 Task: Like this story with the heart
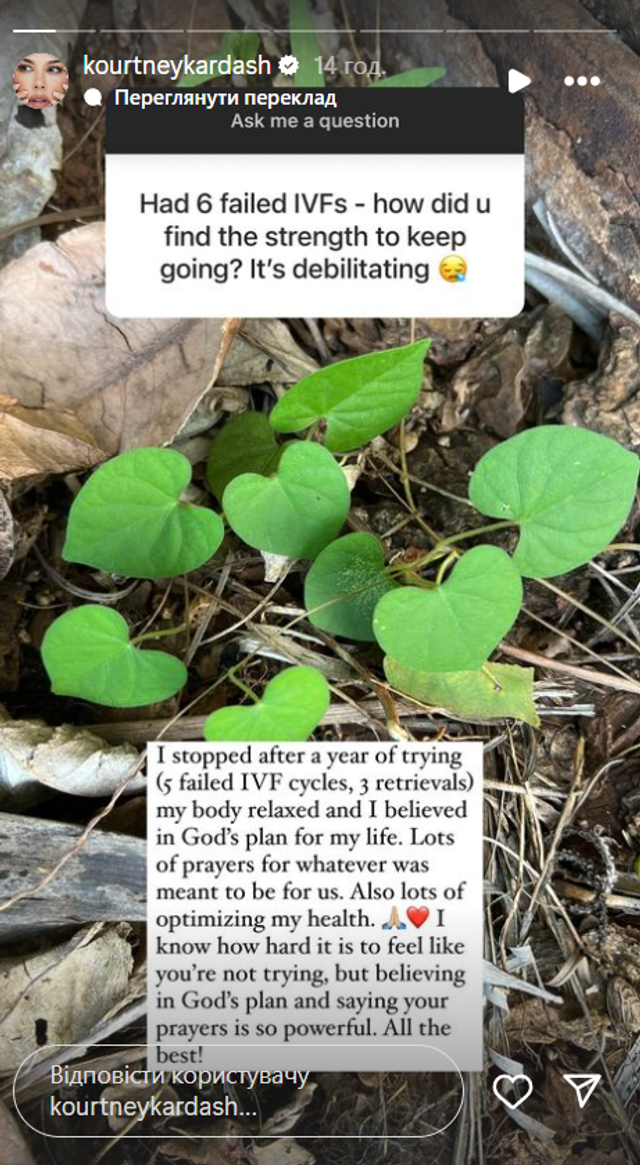pyautogui.click(x=513, y=1091)
